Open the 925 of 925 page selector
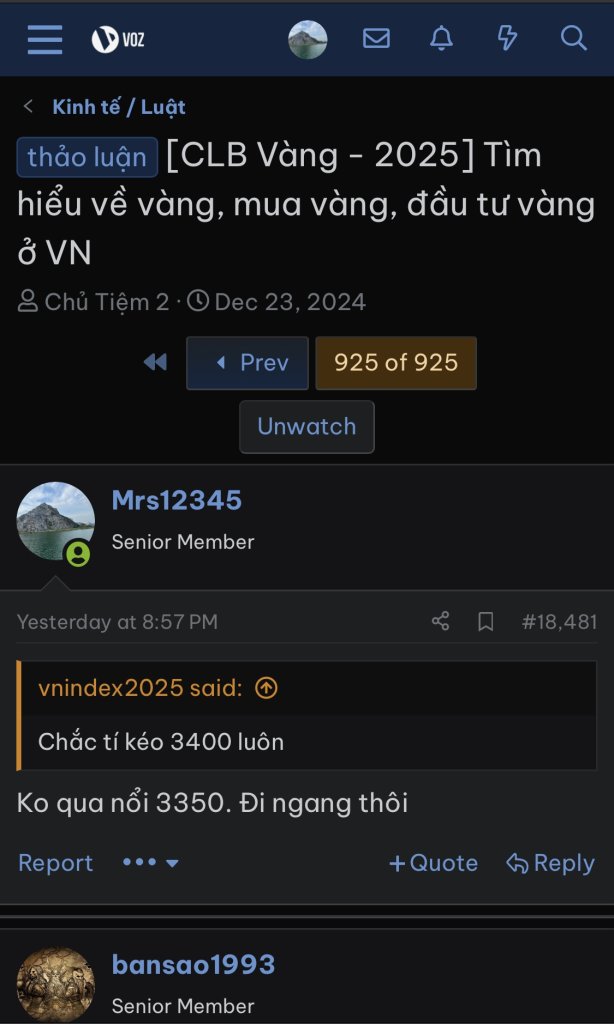 click(396, 363)
